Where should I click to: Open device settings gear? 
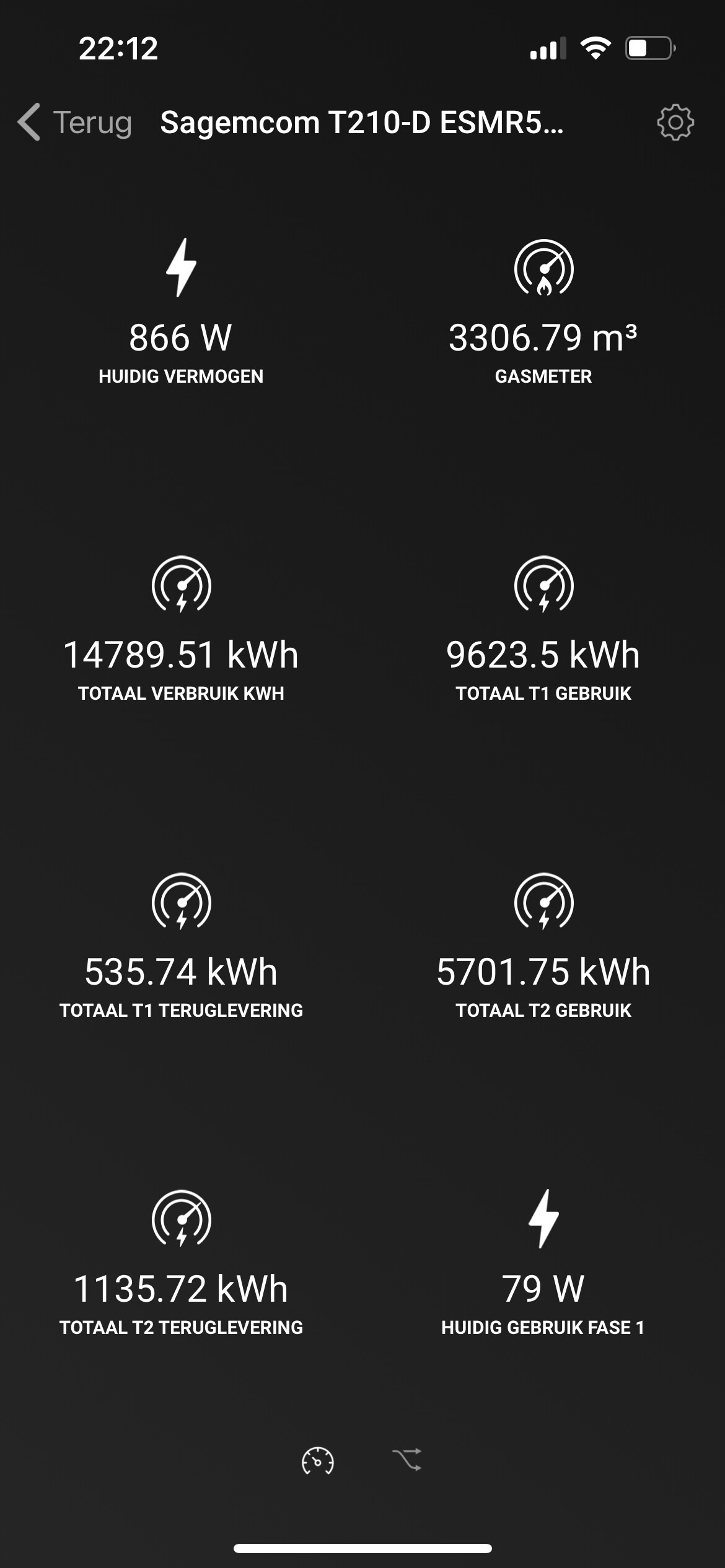[x=675, y=122]
